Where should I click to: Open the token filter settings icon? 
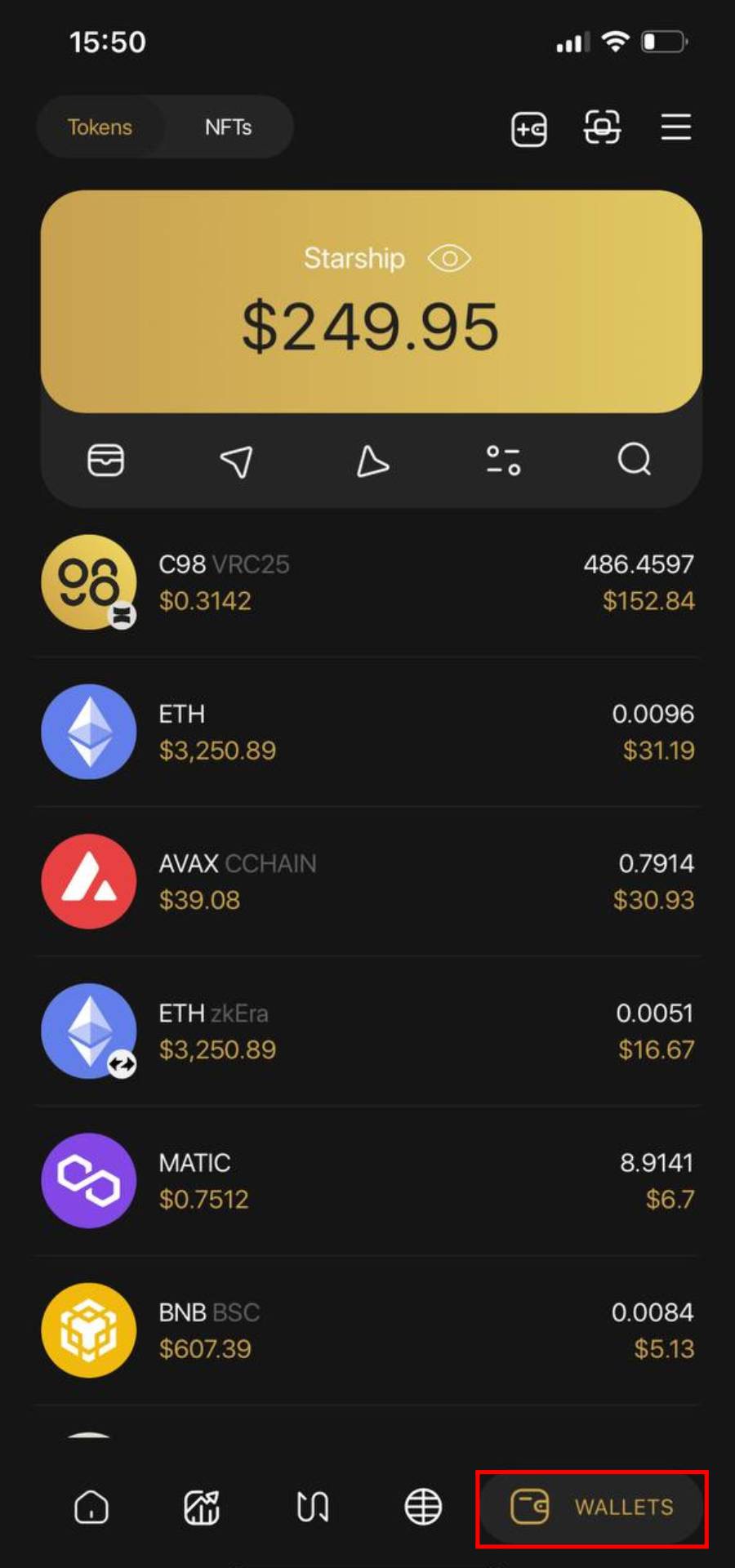pyautogui.click(x=503, y=460)
